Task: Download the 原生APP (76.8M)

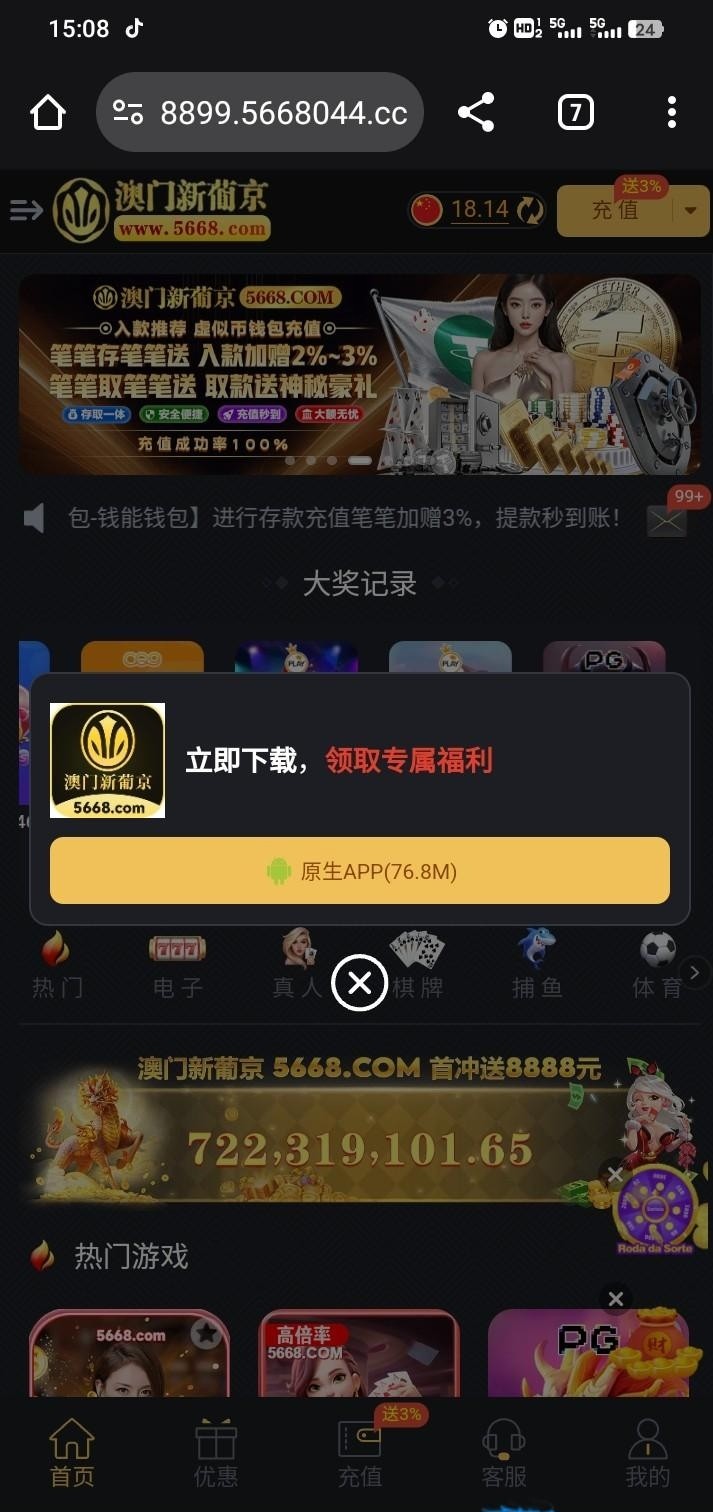Action: [x=359, y=871]
